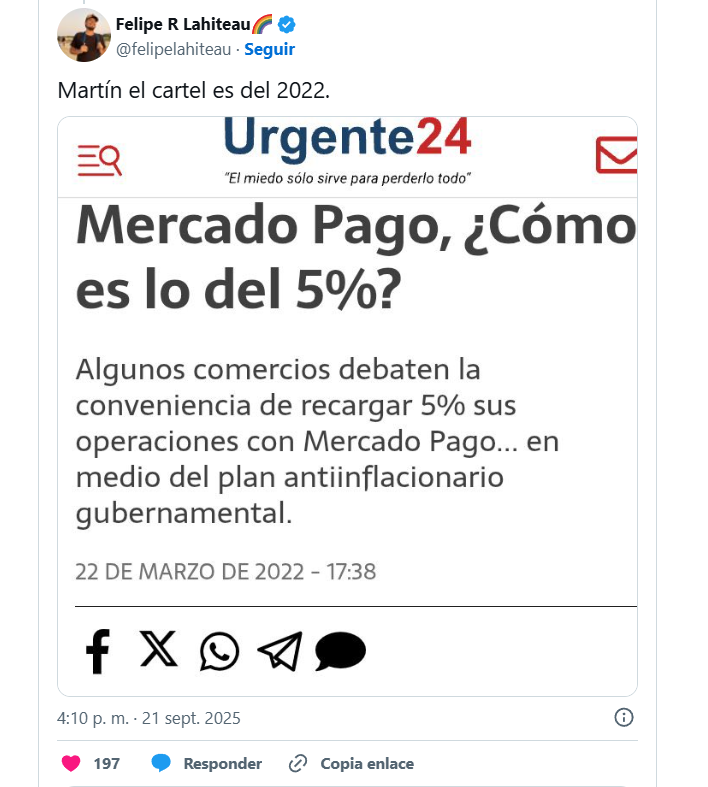Tap Responder to reply
Image resolution: width=708 pixels, height=787 pixels.
click(x=207, y=763)
